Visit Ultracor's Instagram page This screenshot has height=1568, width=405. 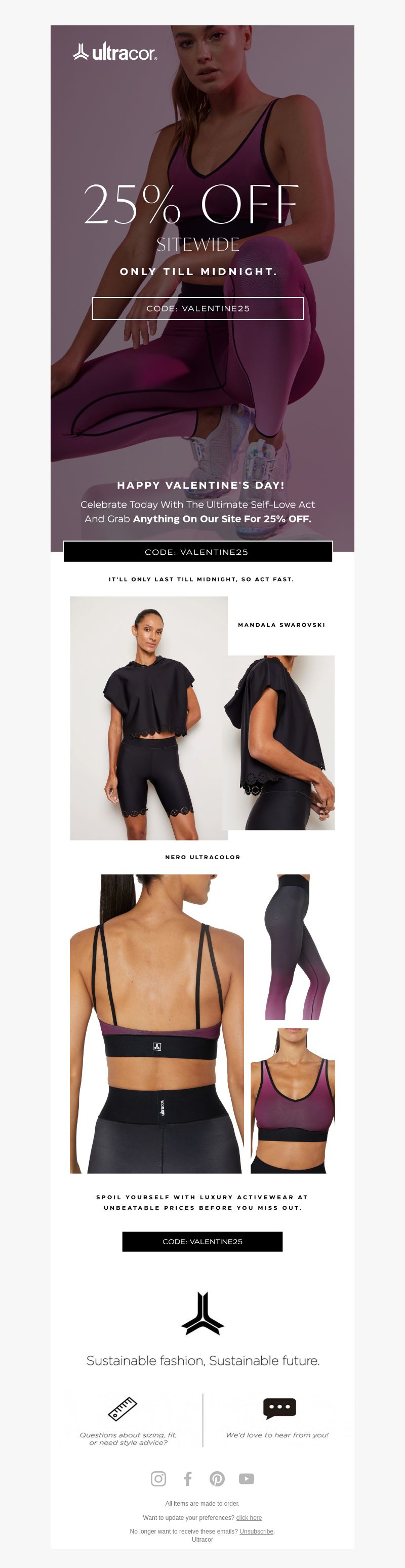(x=158, y=1478)
